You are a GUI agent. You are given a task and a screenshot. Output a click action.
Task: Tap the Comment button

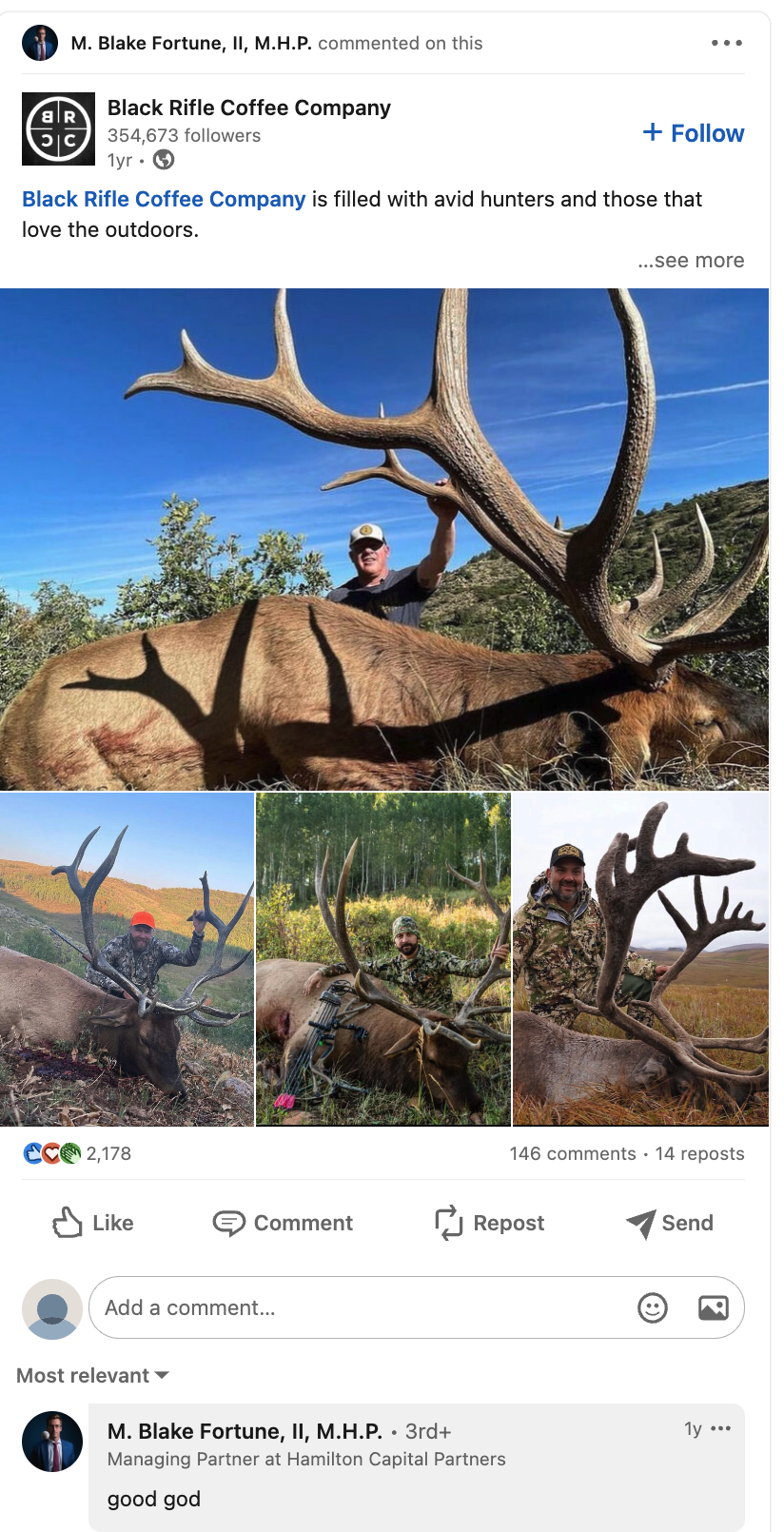(x=283, y=1223)
